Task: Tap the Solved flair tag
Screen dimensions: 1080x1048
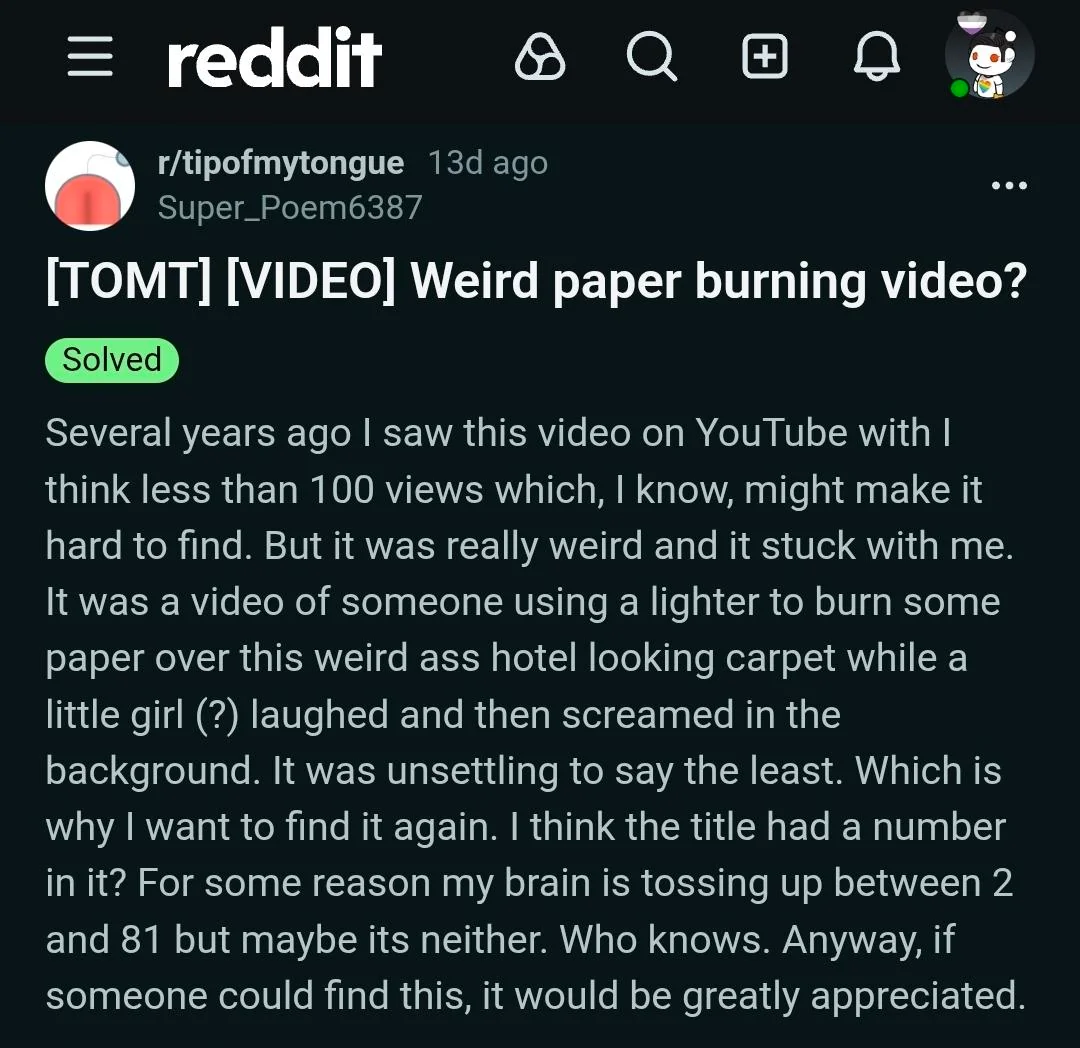Action: [x=112, y=360]
